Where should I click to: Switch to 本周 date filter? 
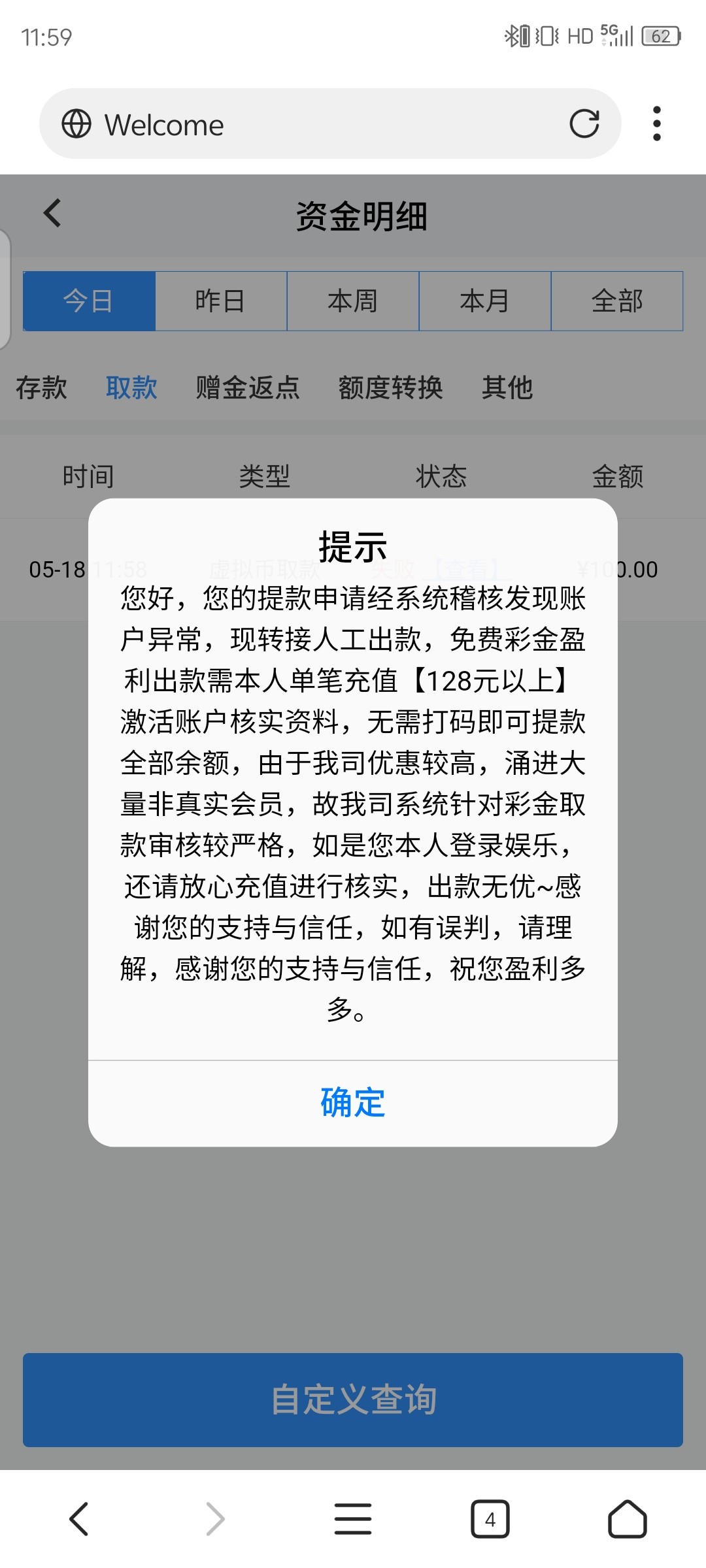(353, 301)
